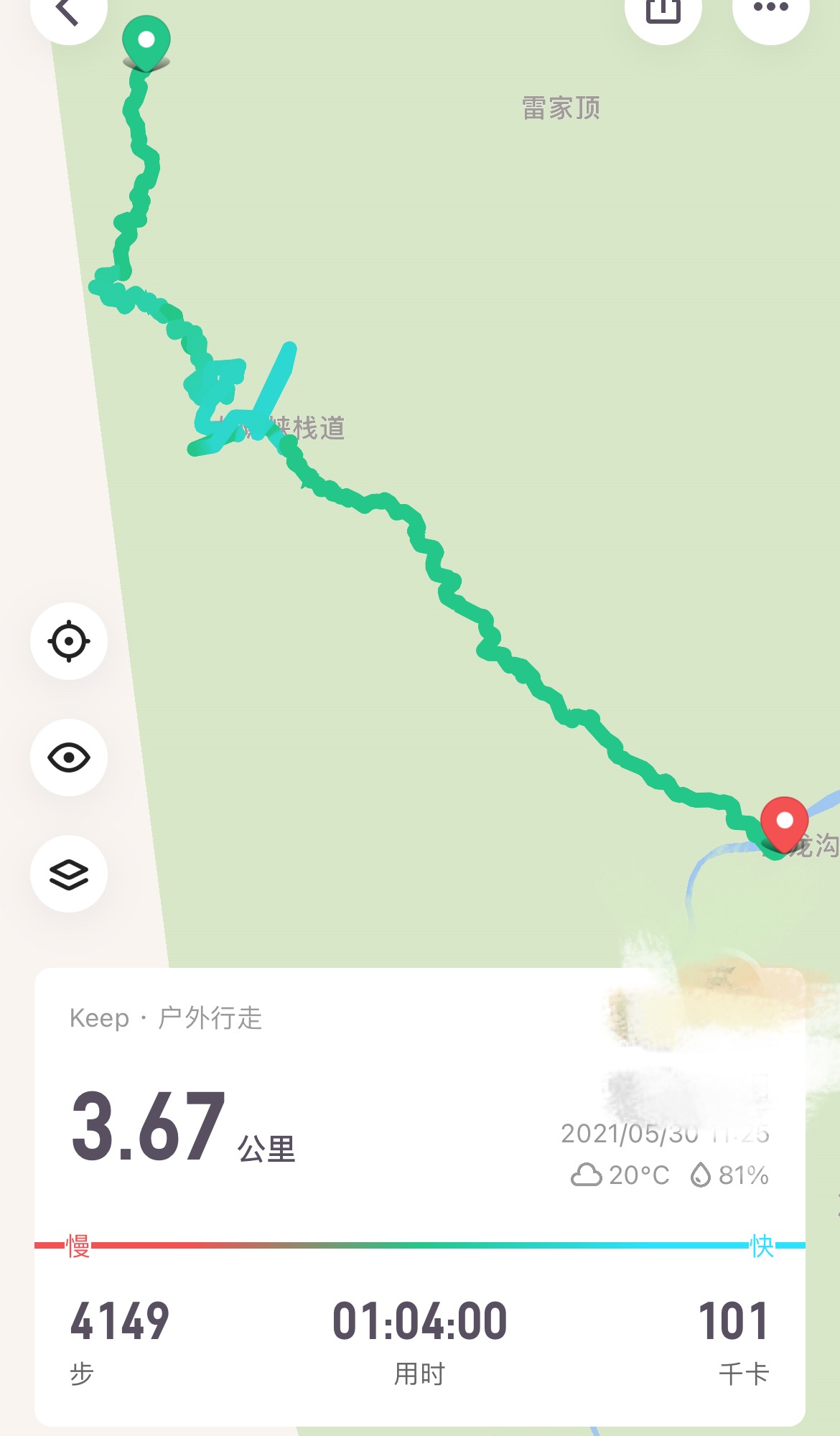The width and height of the screenshot is (840, 1436).
Task: Recenter the map with the locate button
Action: [69, 641]
